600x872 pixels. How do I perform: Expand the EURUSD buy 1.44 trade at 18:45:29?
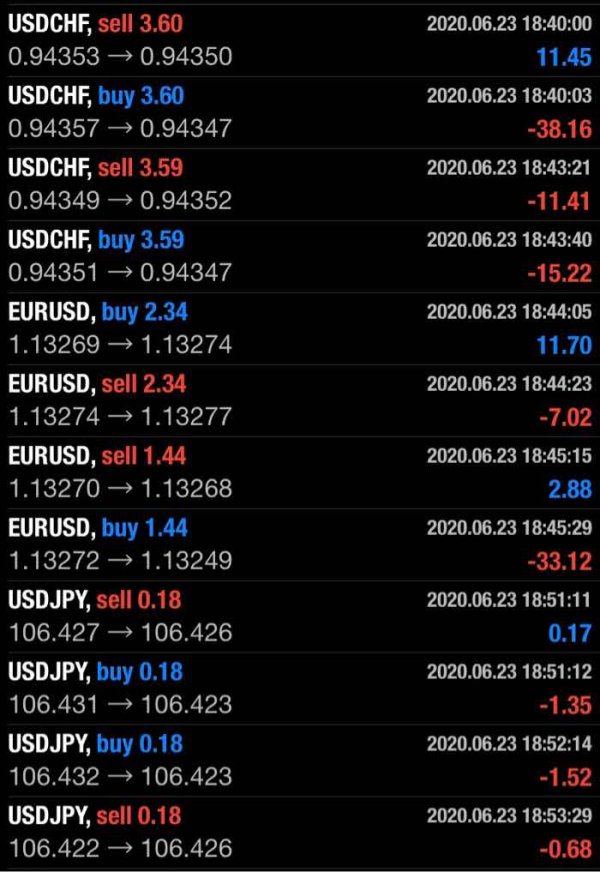click(300, 544)
